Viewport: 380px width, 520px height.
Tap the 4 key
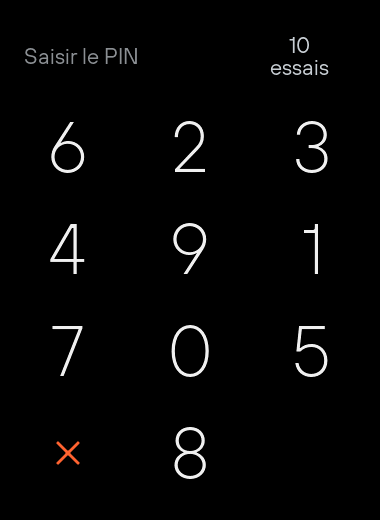67,249
